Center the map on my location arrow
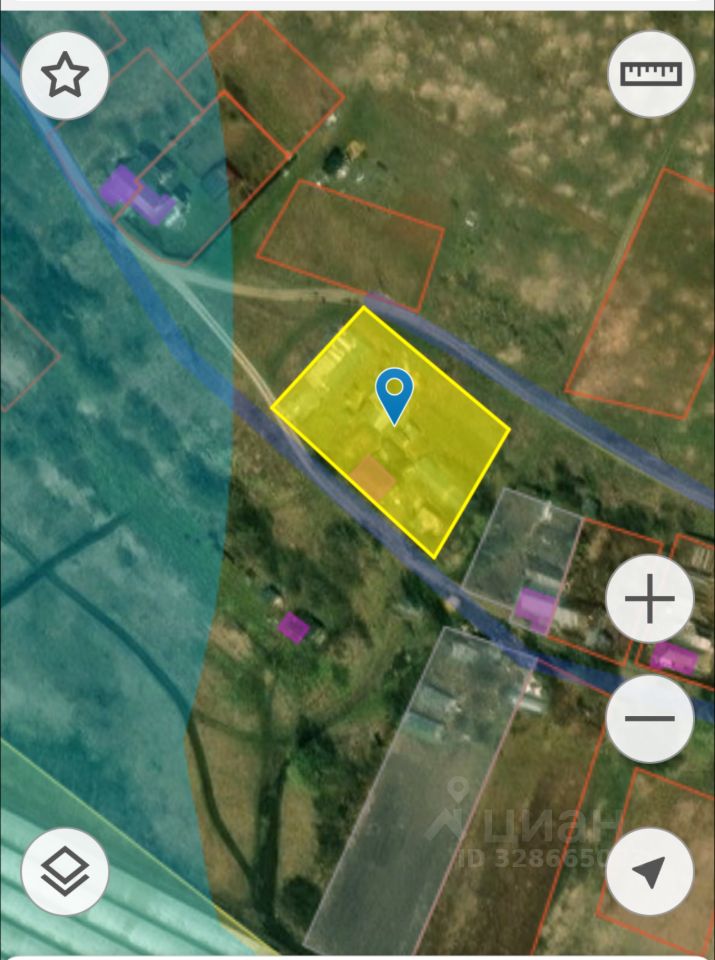Screen dimensions: 715x960 point(650,871)
